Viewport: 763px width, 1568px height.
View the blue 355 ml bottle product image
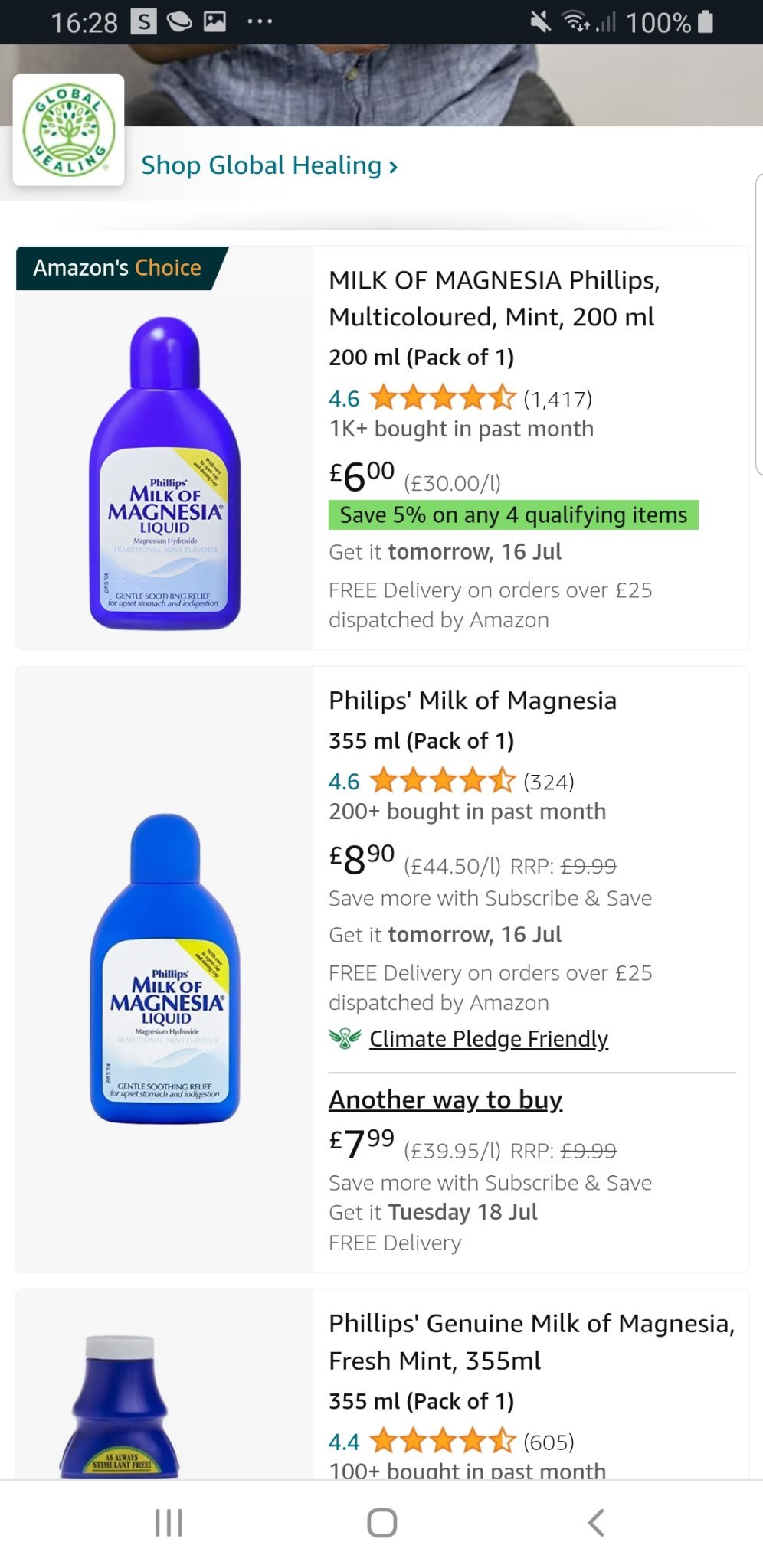[165, 969]
